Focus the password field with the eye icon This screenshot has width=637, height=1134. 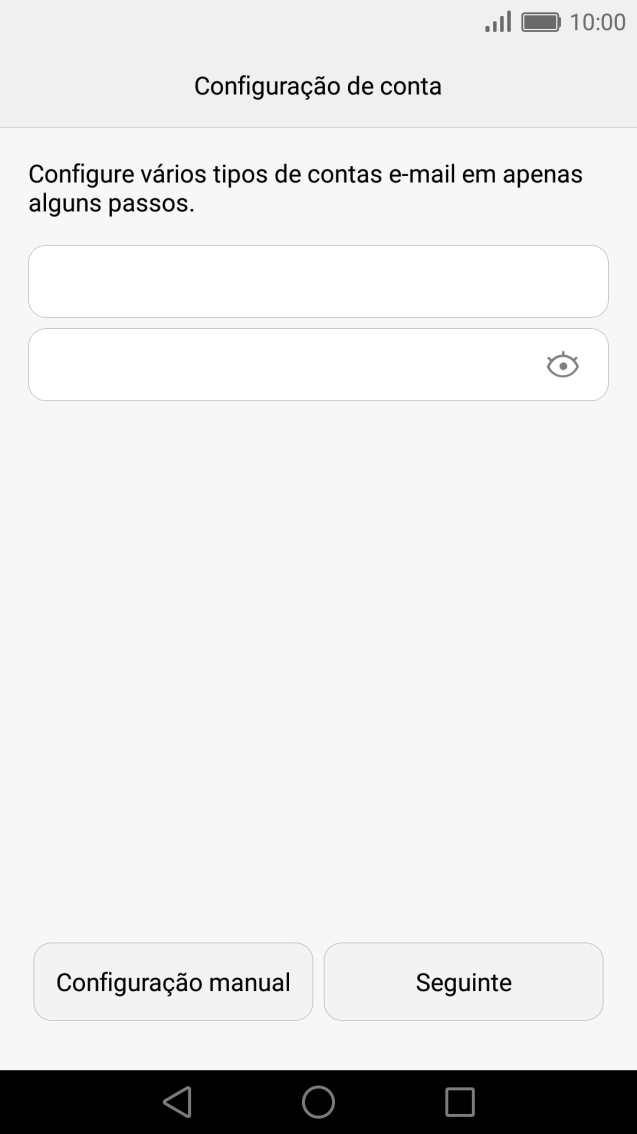318,364
